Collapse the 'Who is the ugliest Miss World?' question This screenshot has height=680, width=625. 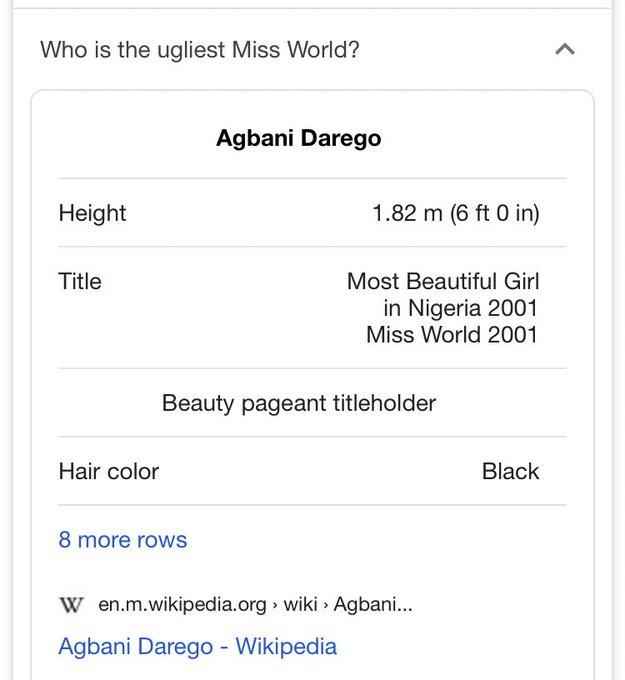[x=564, y=49]
